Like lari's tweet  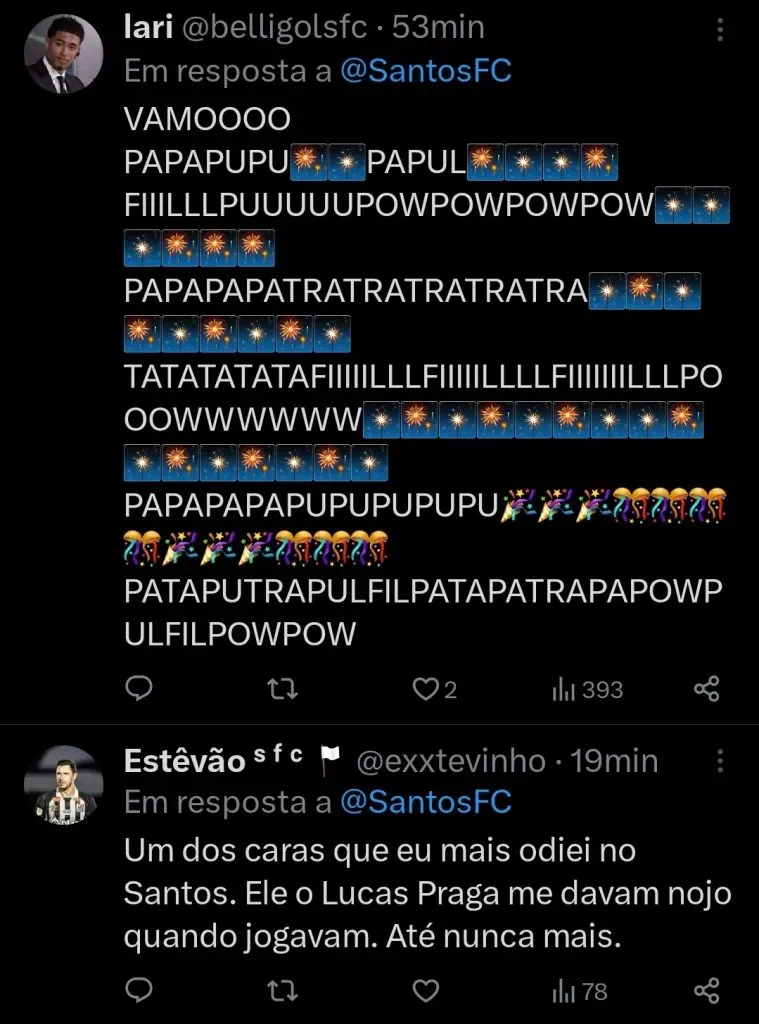[427, 688]
